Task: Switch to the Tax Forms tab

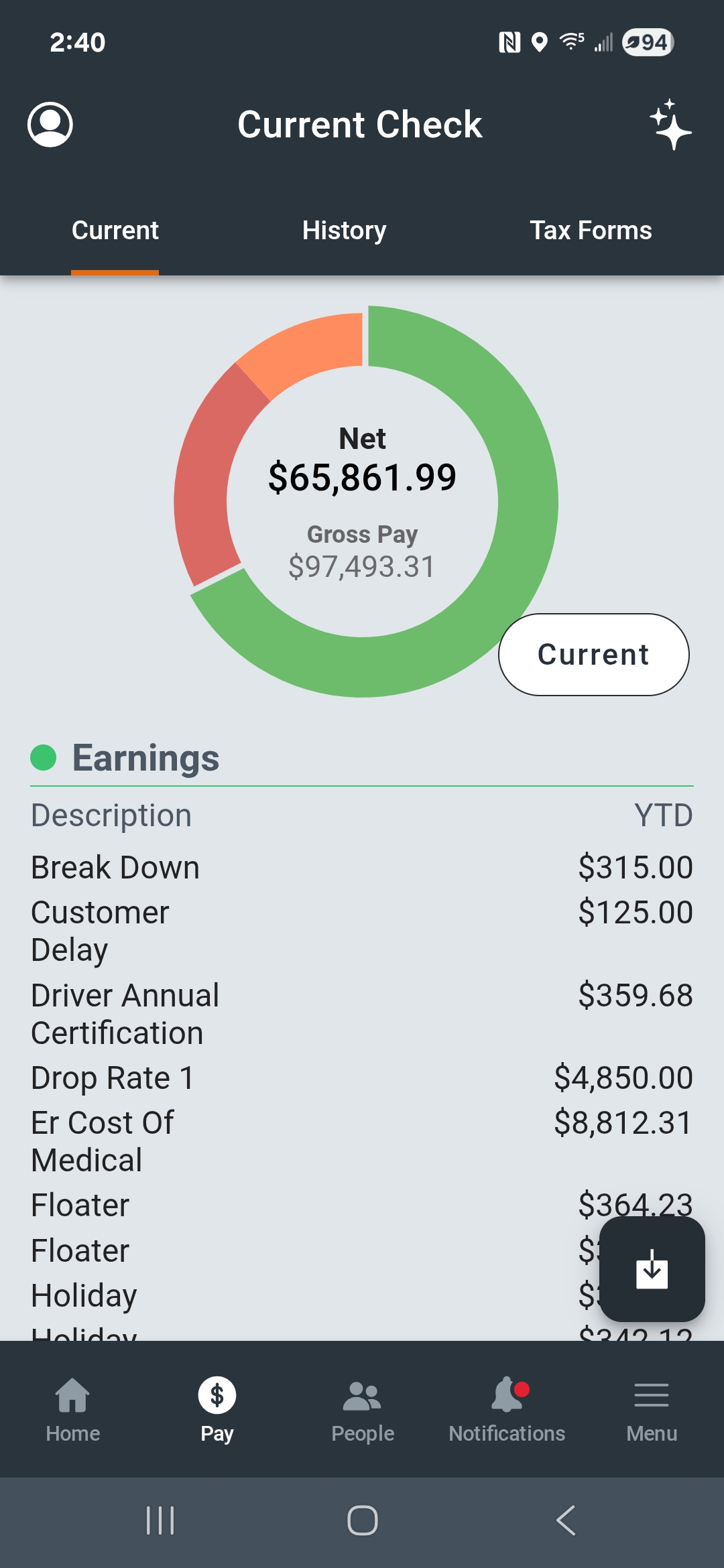Action: (x=591, y=231)
